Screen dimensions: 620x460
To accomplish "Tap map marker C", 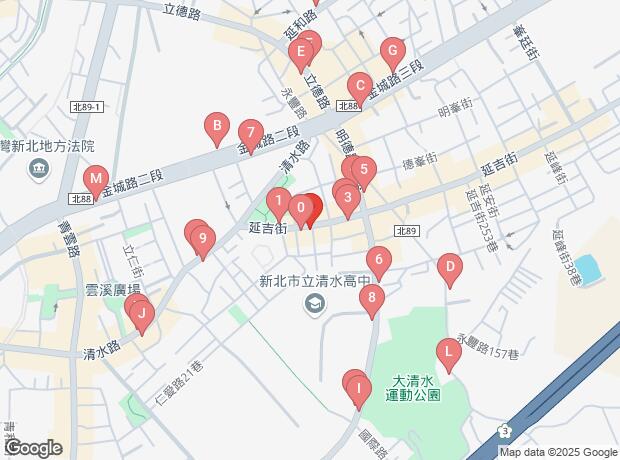I will coord(360,86).
